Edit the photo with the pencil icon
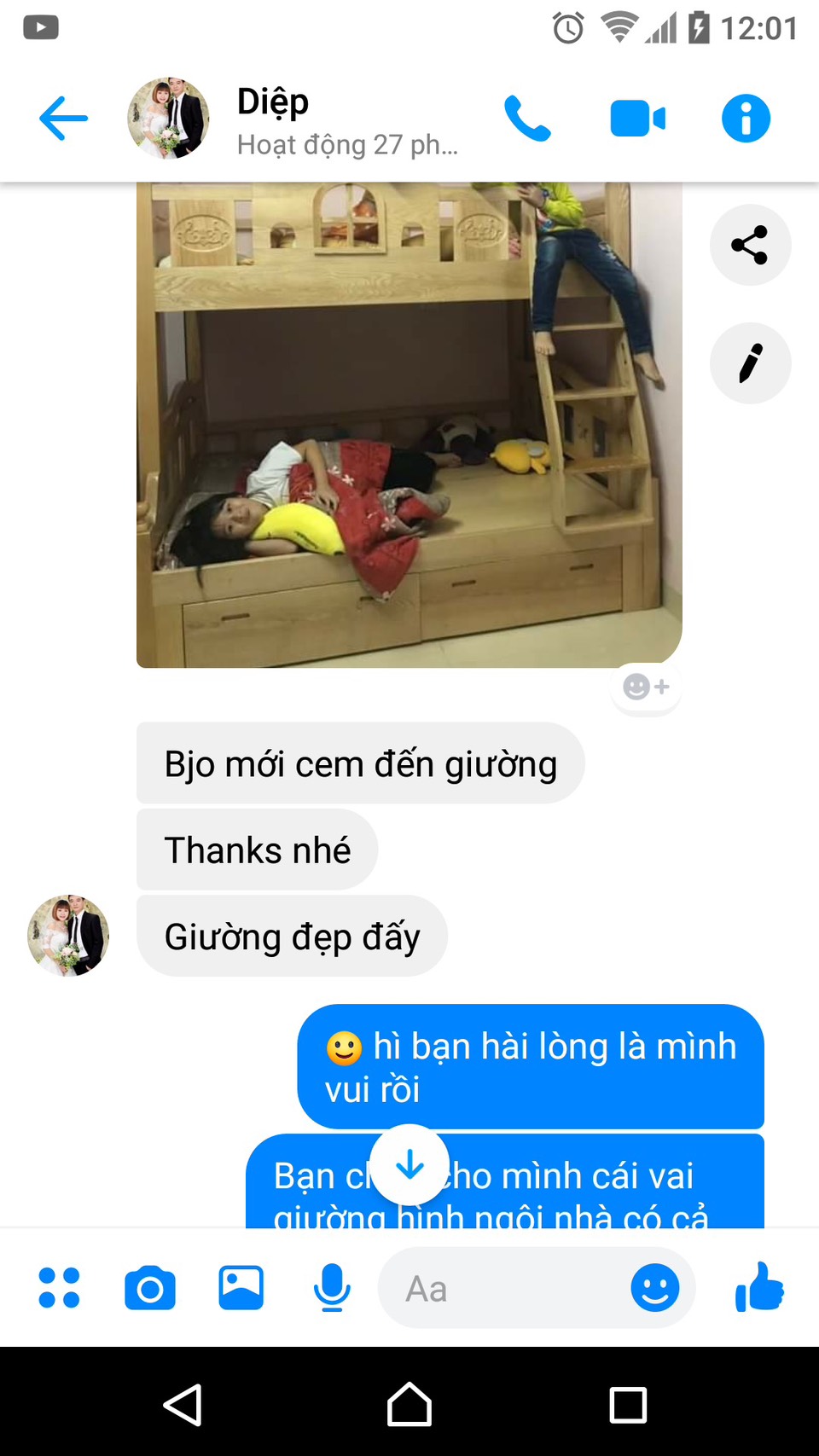The height and width of the screenshot is (1456, 819). (x=750, y=363)
